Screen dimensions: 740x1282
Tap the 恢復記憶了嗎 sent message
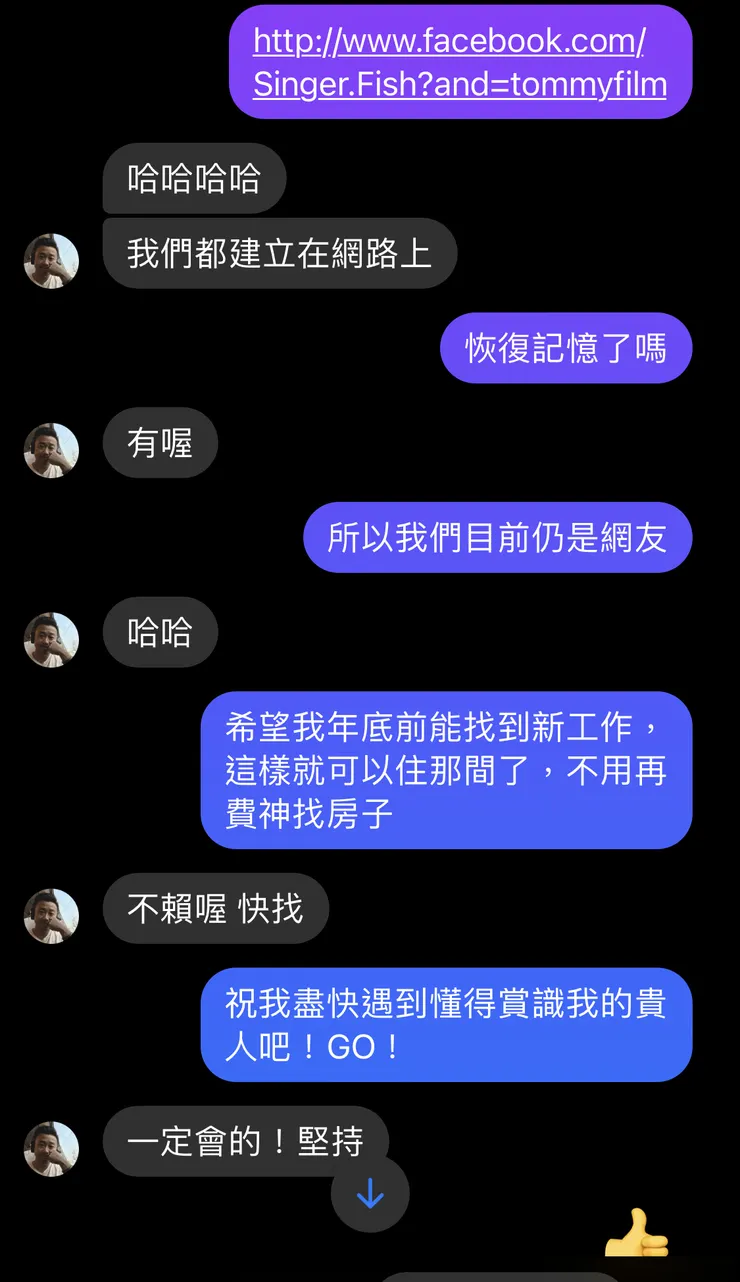click(565, 348)
